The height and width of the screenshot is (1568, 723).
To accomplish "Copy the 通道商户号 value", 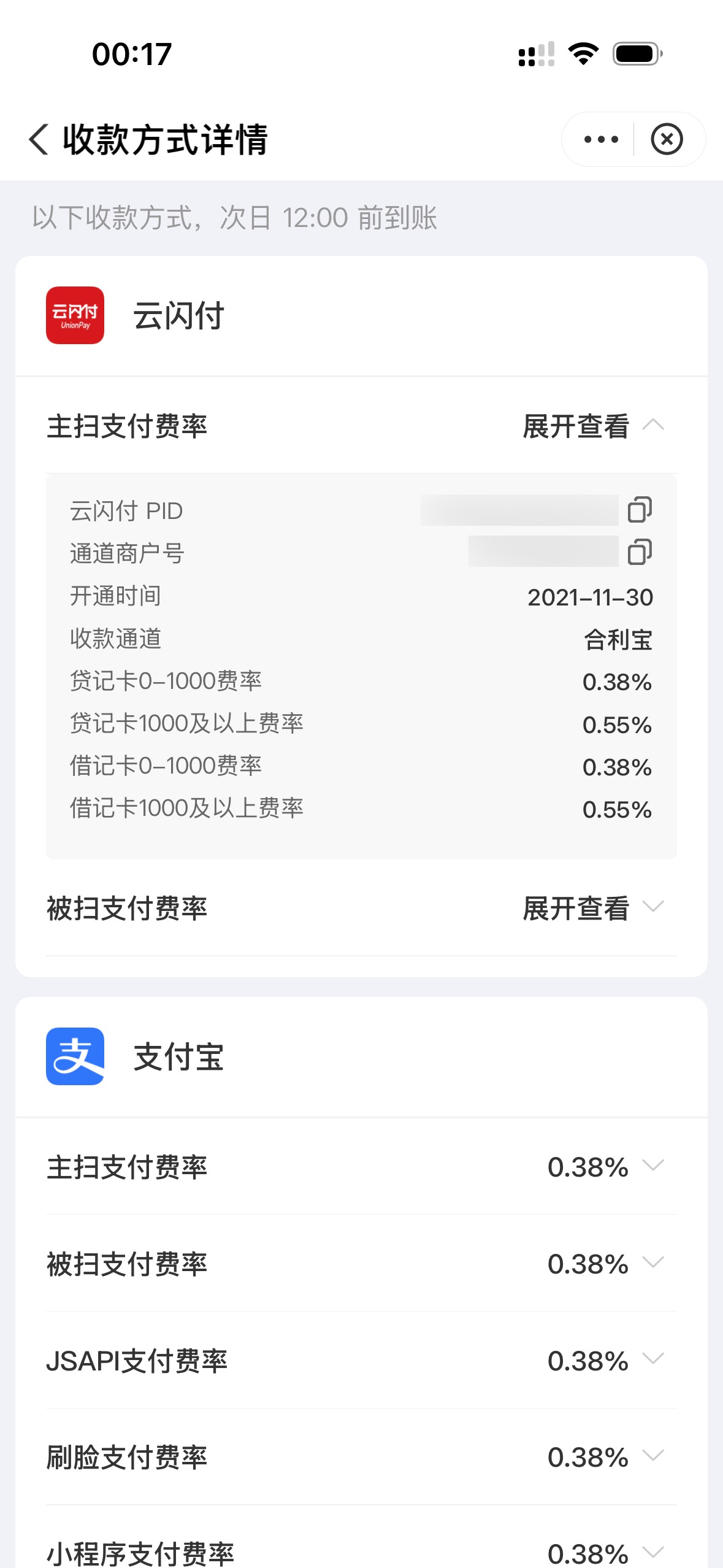I will point(640,552).
